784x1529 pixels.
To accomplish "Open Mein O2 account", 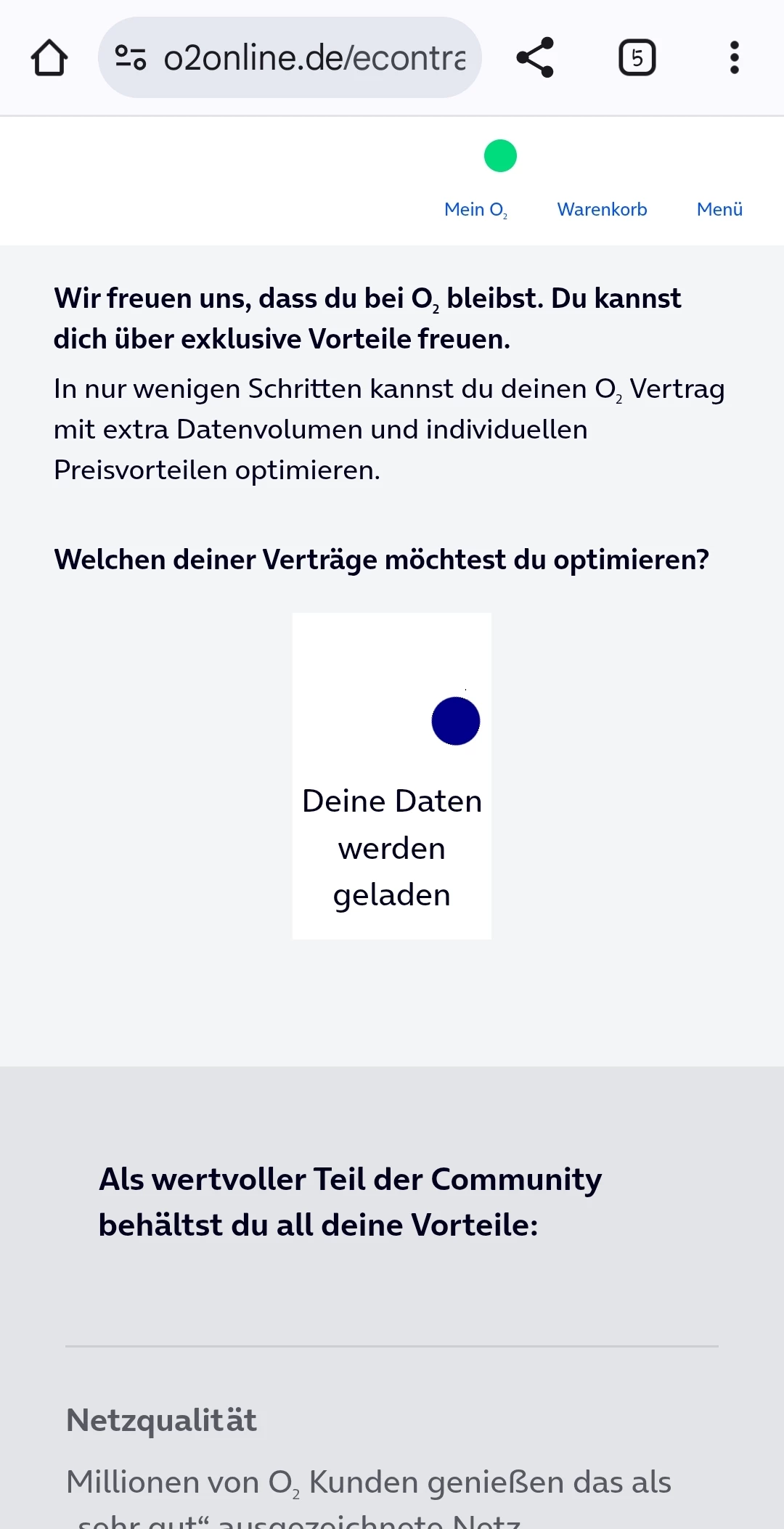I will click(x=476, y=209).
